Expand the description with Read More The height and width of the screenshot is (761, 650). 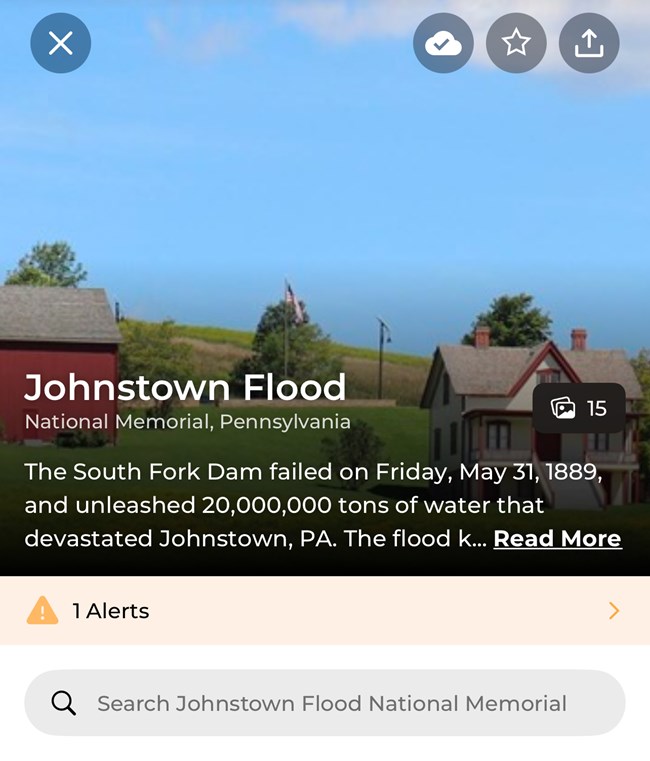pos(557,539)
